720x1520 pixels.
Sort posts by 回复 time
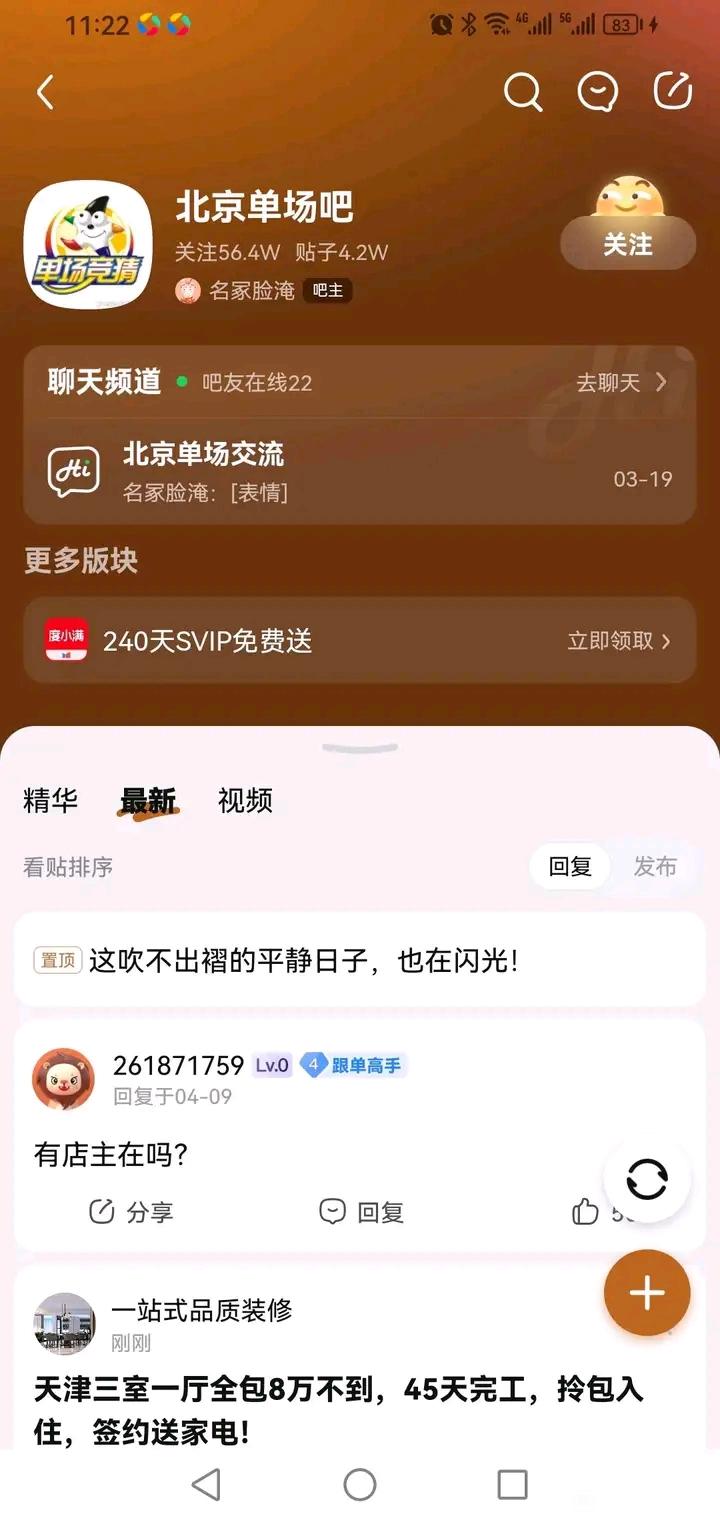[x=570, y=867]
